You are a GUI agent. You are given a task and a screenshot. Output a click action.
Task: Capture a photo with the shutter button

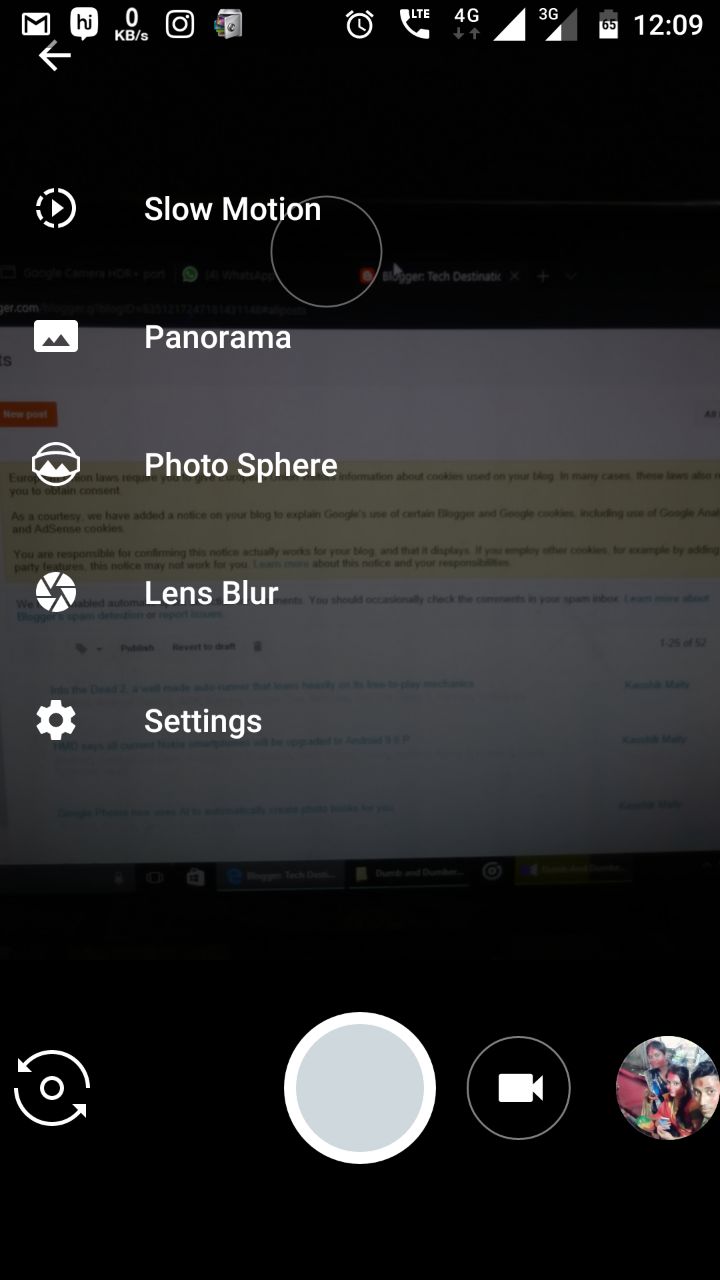[x=360, y=1087]
